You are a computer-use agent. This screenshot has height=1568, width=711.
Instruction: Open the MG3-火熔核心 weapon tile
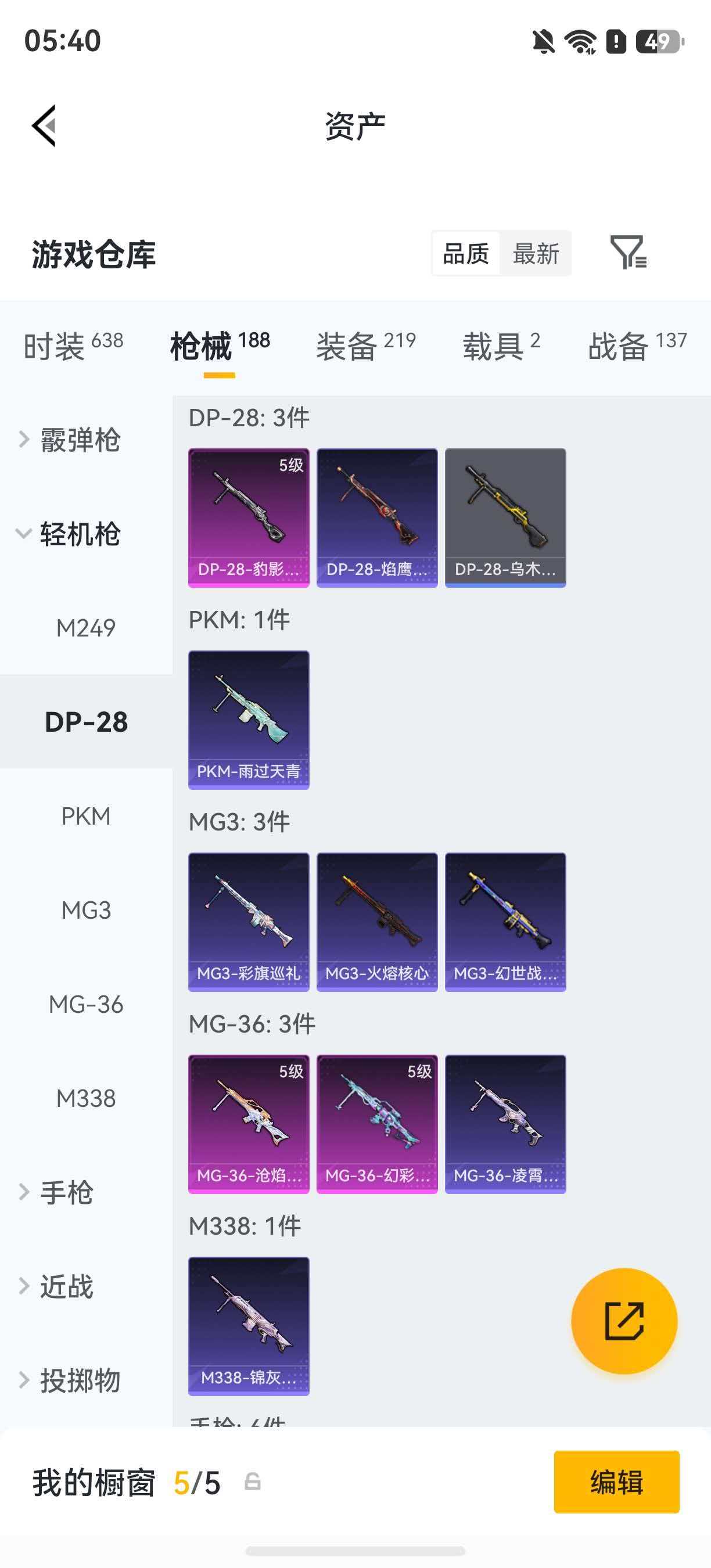pos(377,922)
